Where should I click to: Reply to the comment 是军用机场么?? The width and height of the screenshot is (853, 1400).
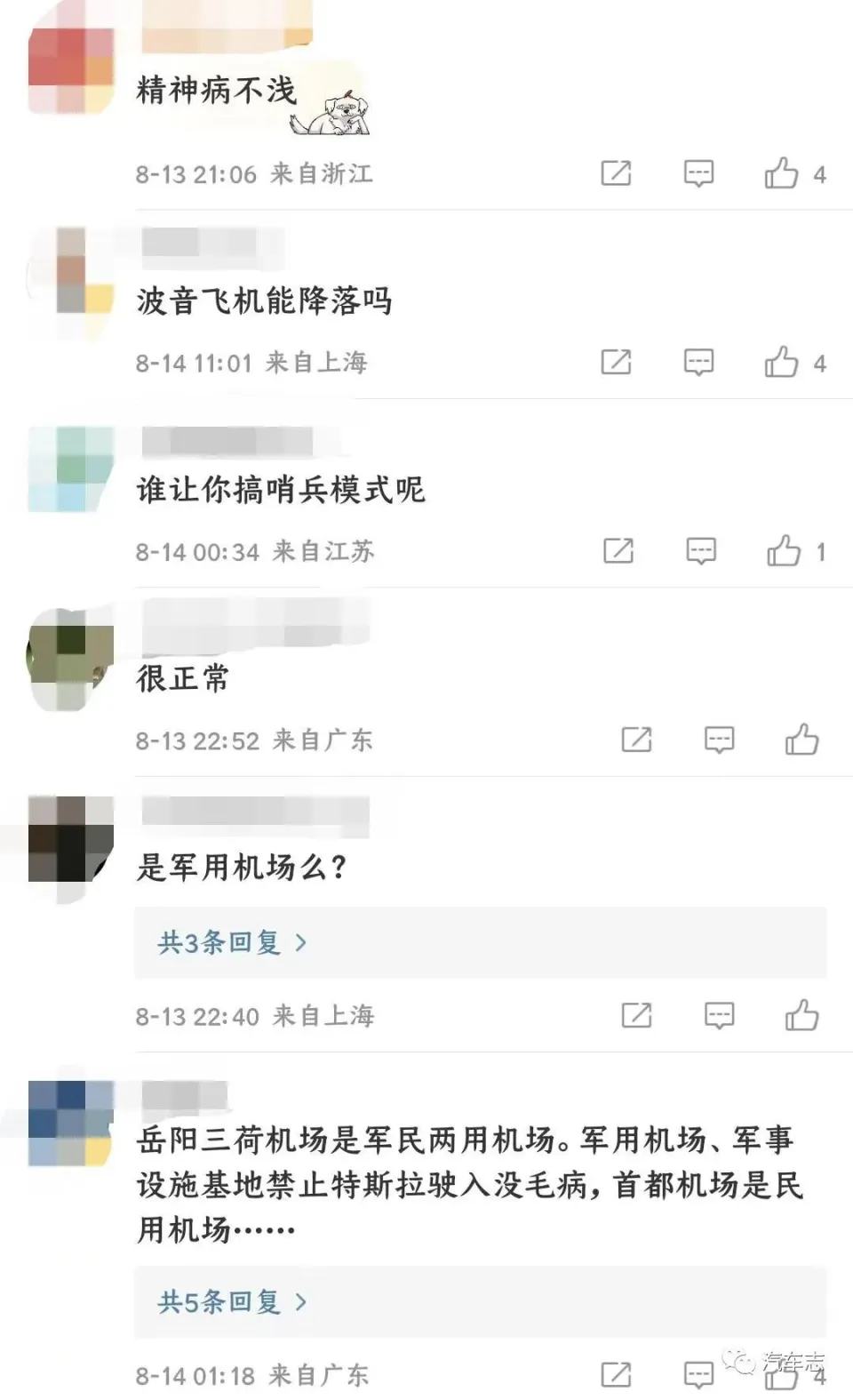719,1015
